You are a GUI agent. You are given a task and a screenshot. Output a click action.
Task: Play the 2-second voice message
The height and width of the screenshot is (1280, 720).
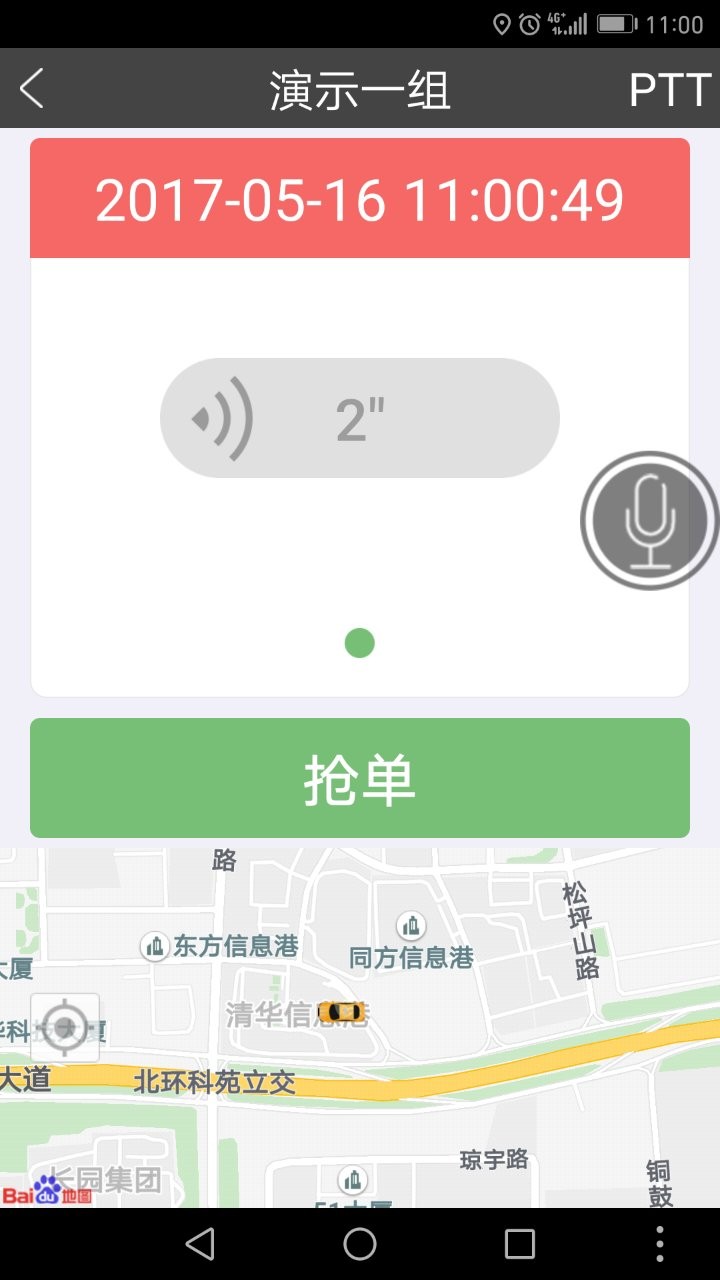click(x=359, y=418)
